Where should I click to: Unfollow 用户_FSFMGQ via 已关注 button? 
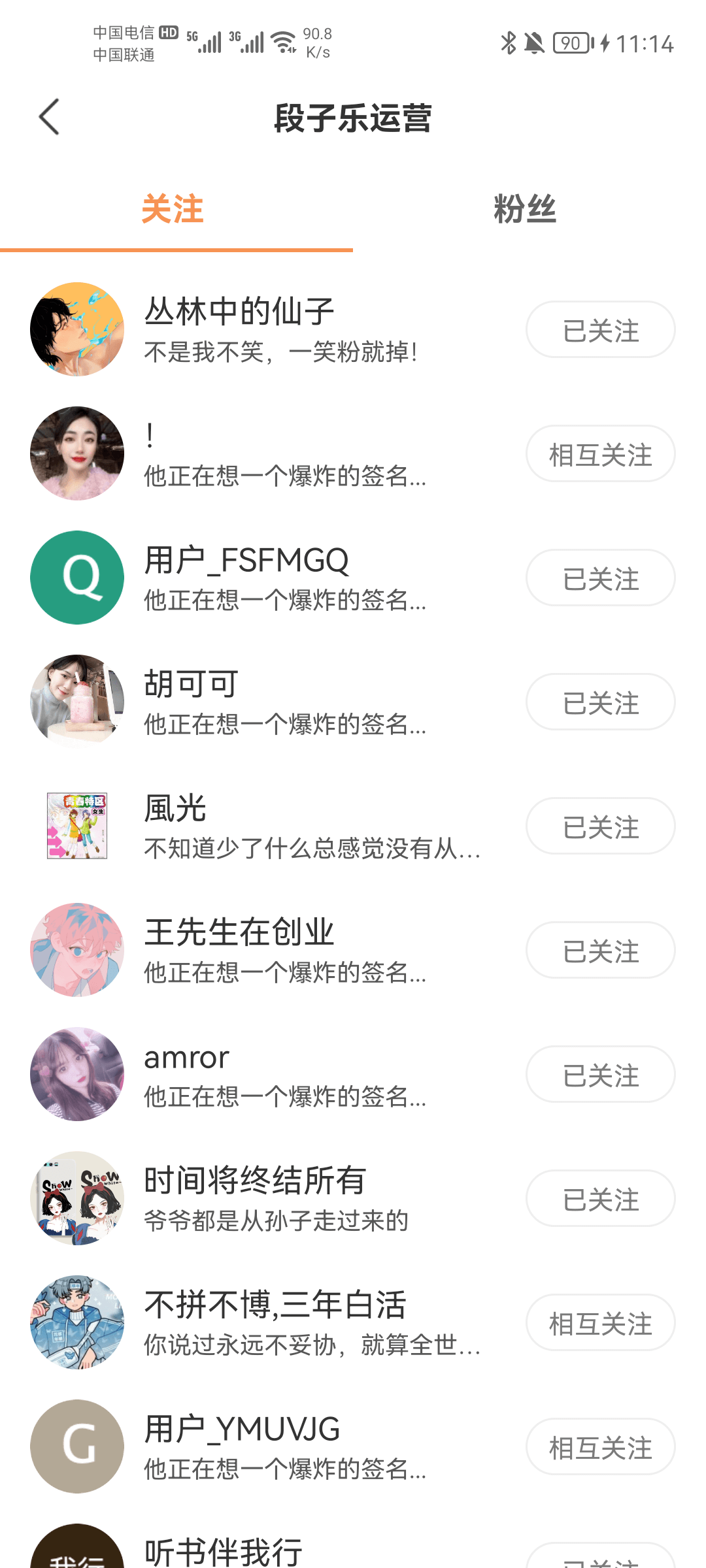600,578
